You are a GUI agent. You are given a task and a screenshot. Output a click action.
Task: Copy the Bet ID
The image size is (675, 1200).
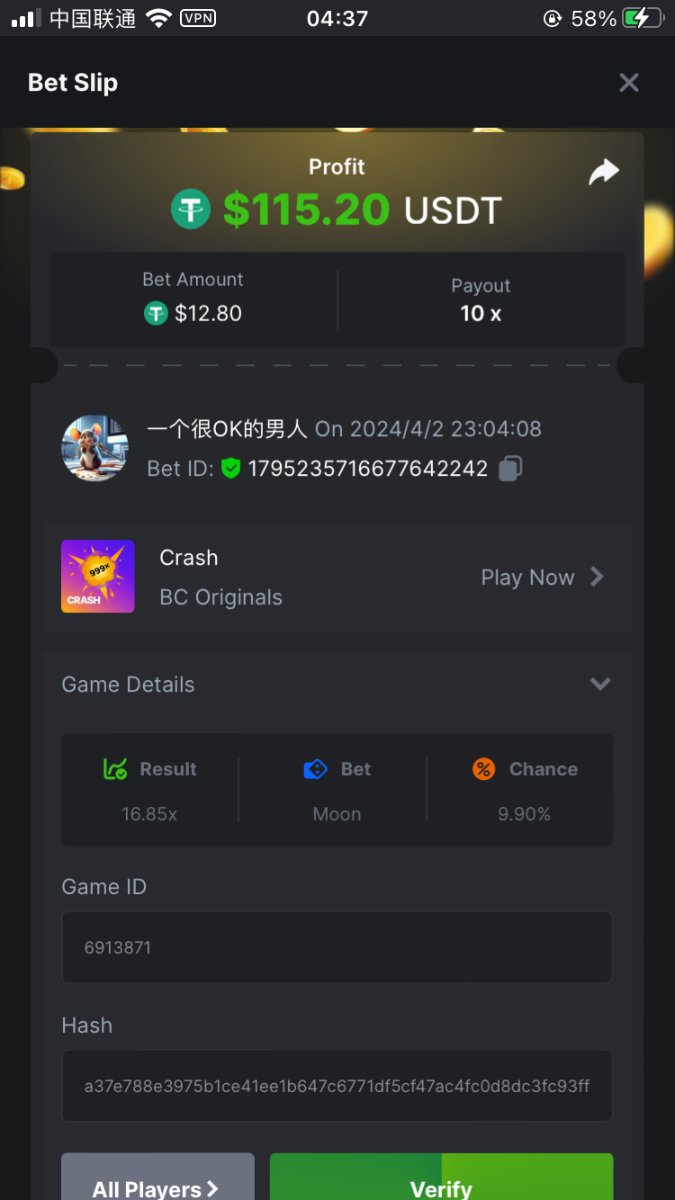[510, 468]
